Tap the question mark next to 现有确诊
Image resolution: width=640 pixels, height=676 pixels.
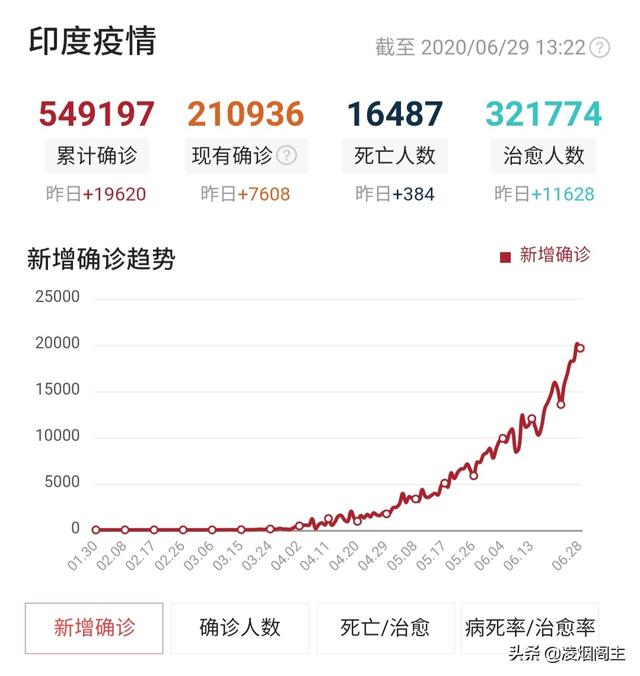coord(286,155)
